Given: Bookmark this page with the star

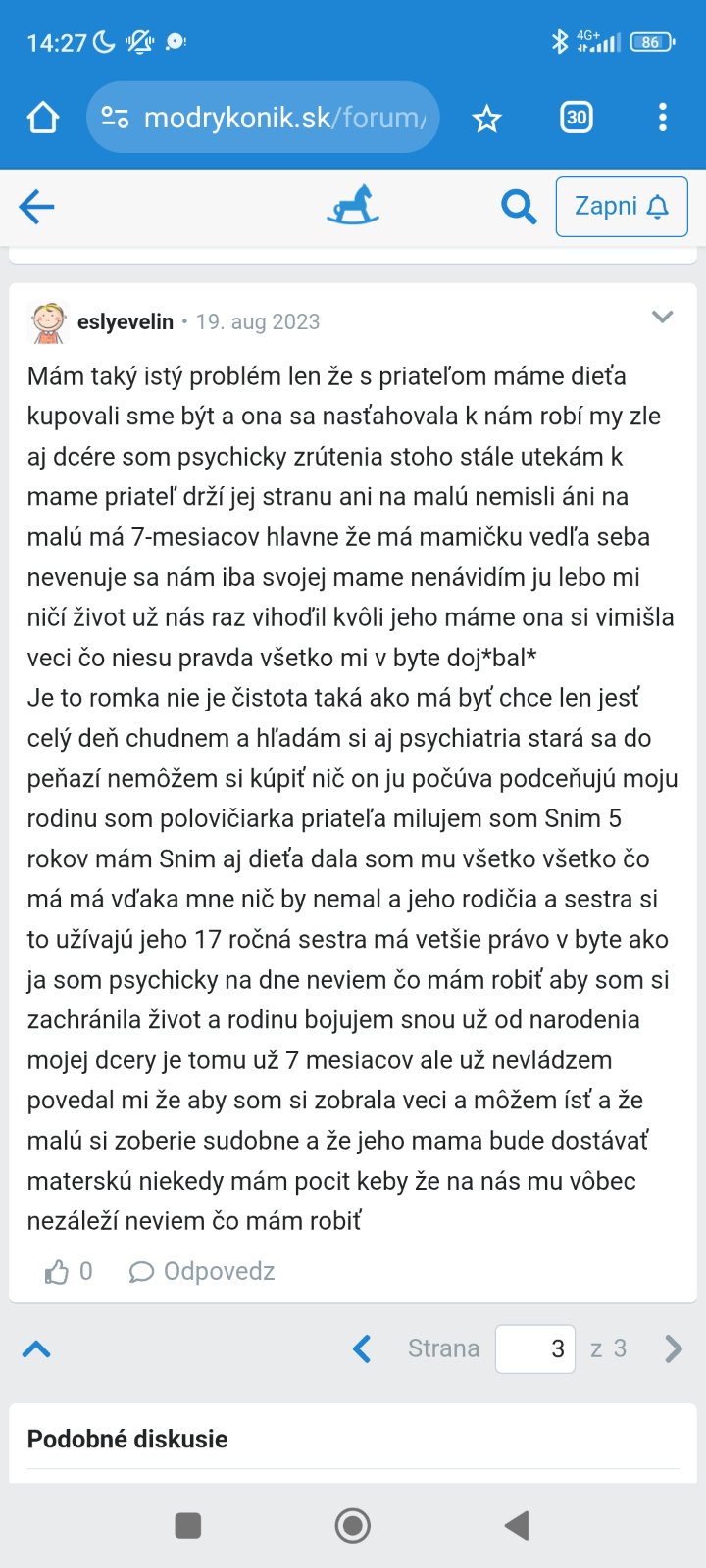Looking at the screenshot, I should (486, 119).
